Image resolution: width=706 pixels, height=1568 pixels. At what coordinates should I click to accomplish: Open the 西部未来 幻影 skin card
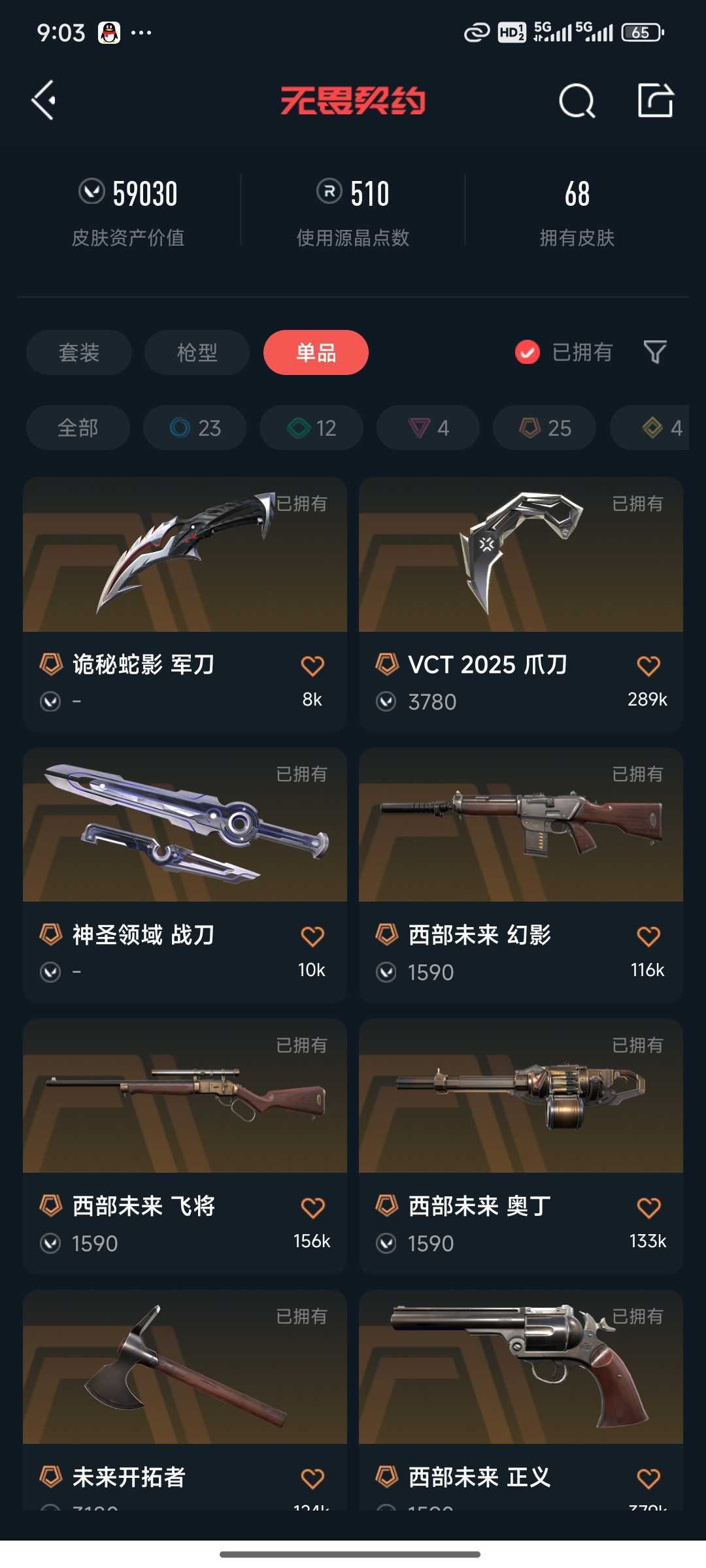pos(521,875)
